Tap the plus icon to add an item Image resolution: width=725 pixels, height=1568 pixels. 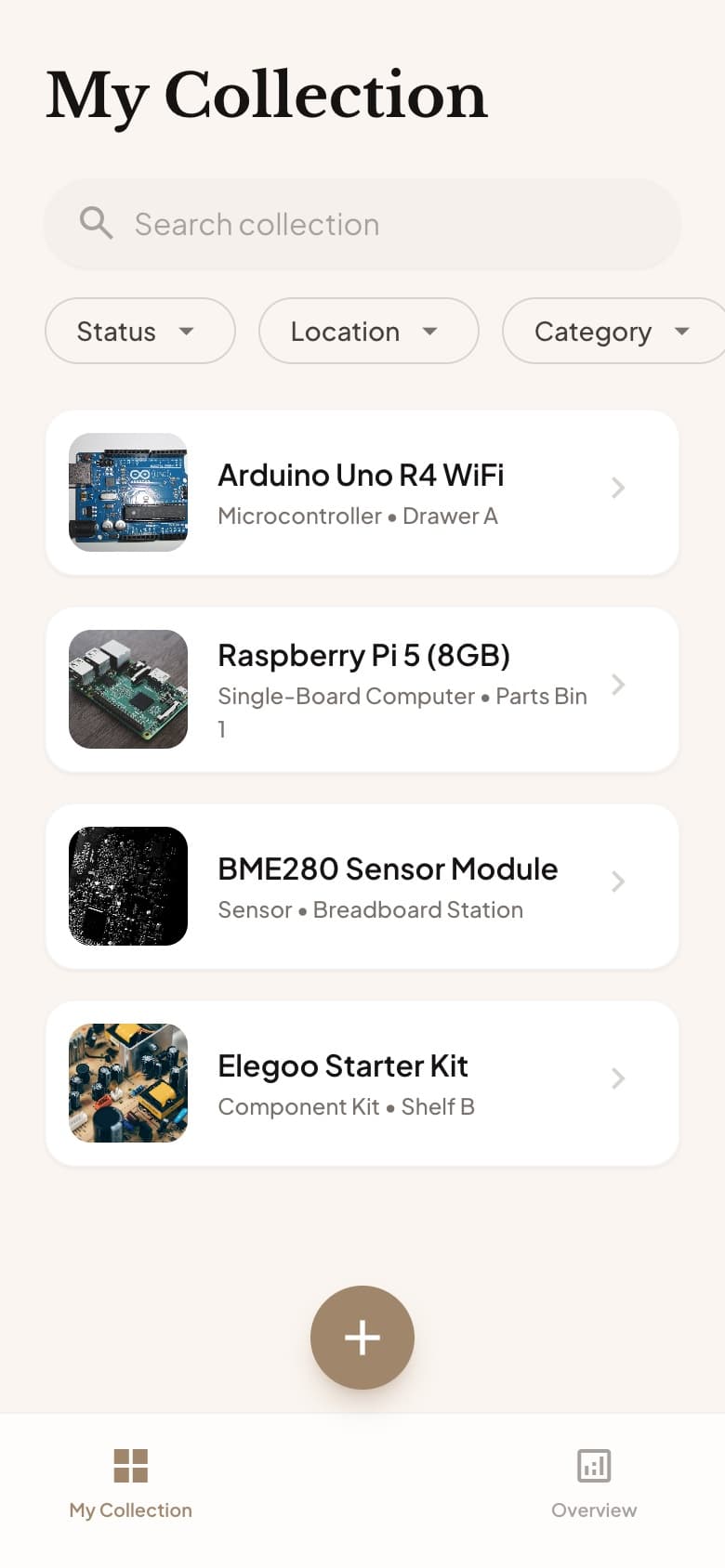click(x=362, y=1338)
